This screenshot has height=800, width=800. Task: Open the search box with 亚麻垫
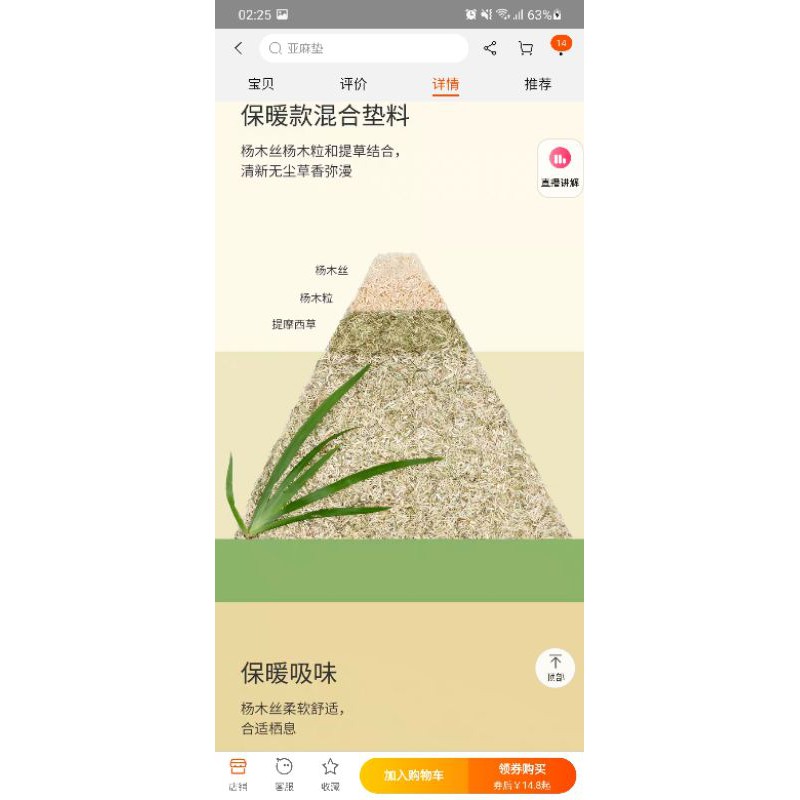tap(363, 48)
